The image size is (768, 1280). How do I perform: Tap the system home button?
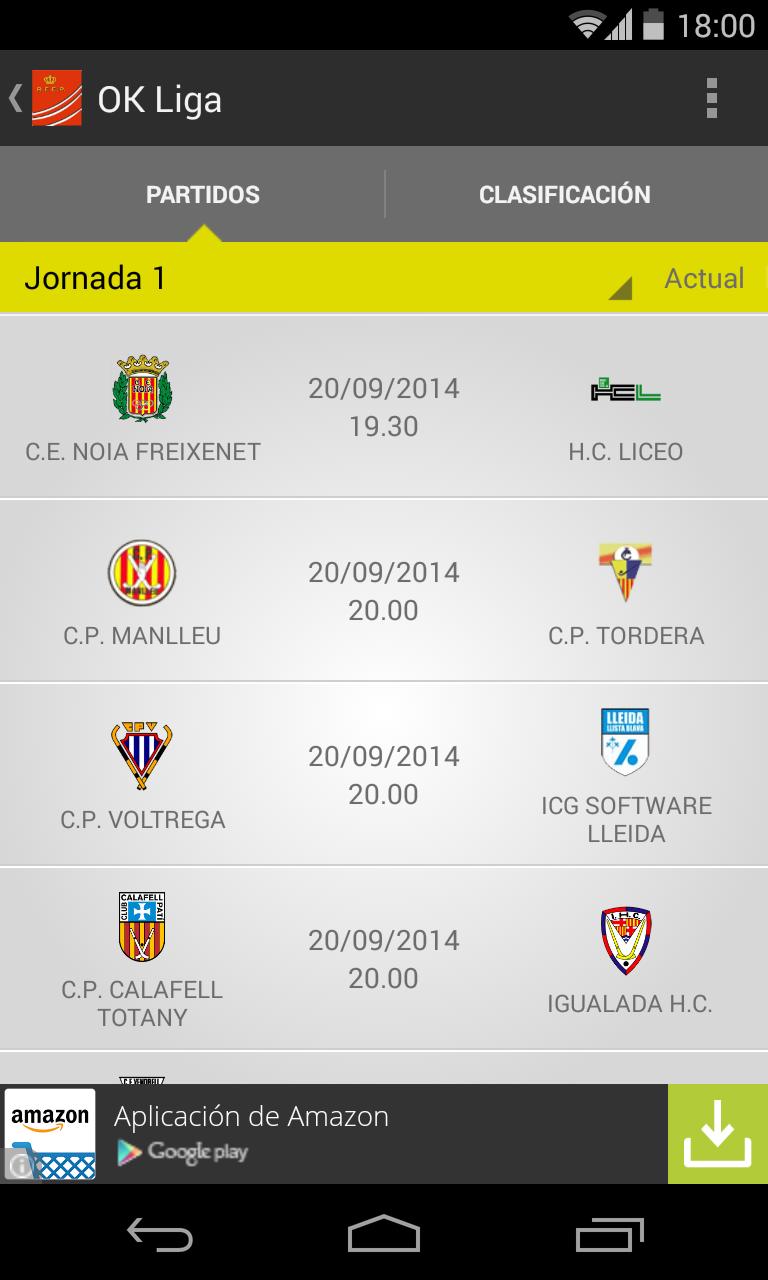384,1234
